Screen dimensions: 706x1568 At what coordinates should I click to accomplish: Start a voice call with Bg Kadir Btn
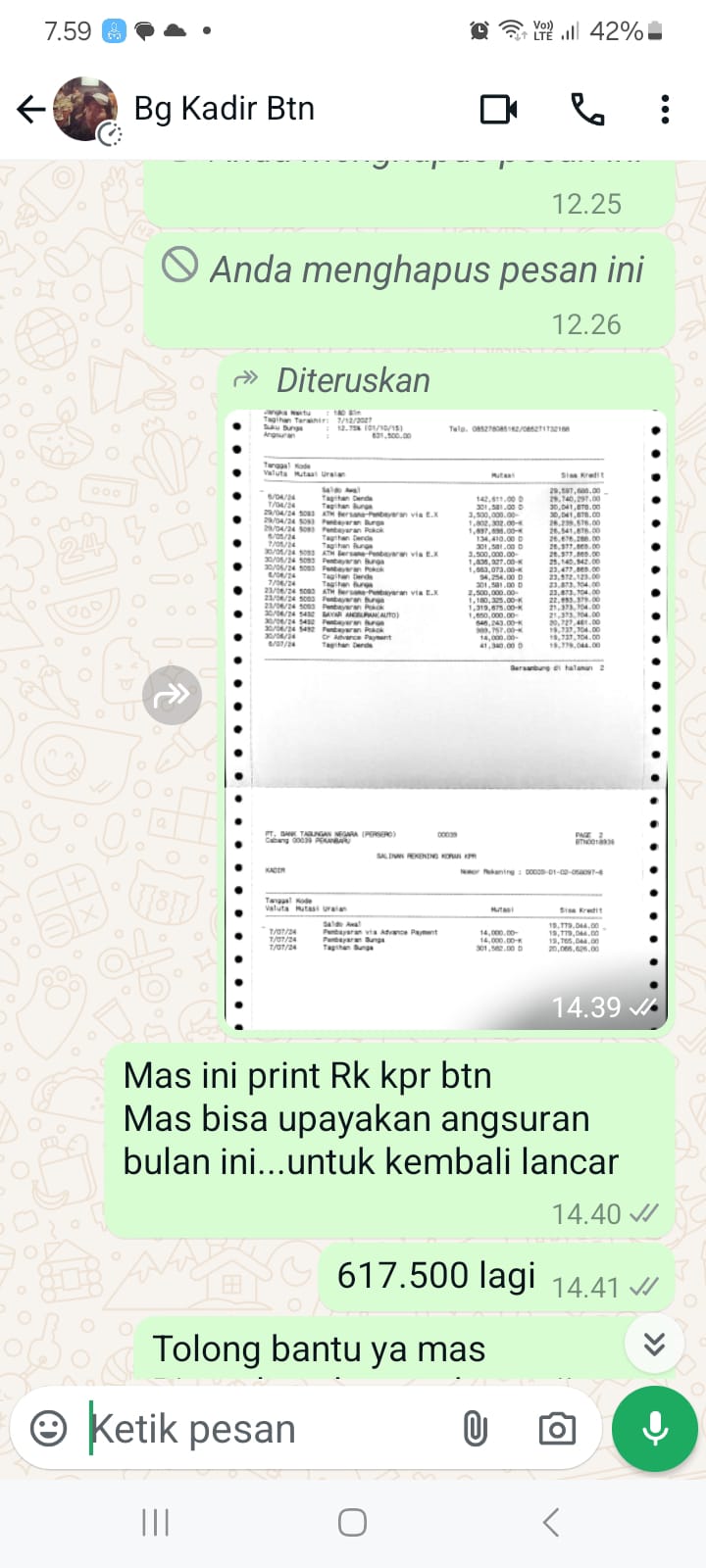[587, 109]
